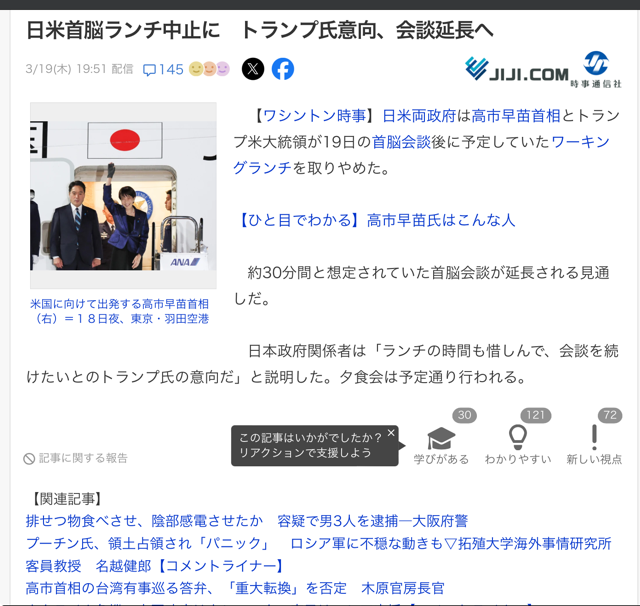Image resolution: width=640 pixels, height=606 pixels.
Task: React with 学びがある
Action: click(x=441, y=441)
